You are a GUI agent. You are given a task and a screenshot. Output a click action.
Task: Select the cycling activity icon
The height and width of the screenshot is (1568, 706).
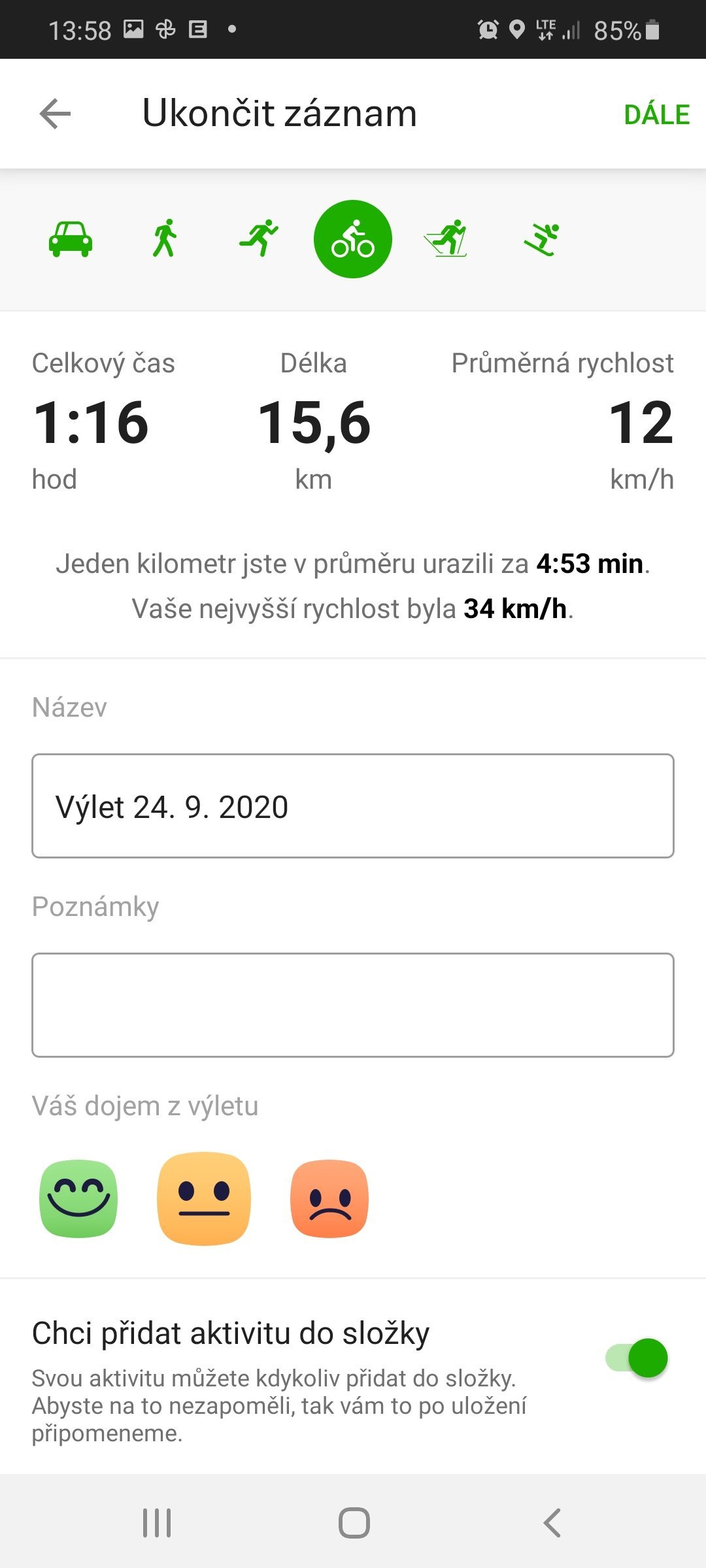coord(353,239)
